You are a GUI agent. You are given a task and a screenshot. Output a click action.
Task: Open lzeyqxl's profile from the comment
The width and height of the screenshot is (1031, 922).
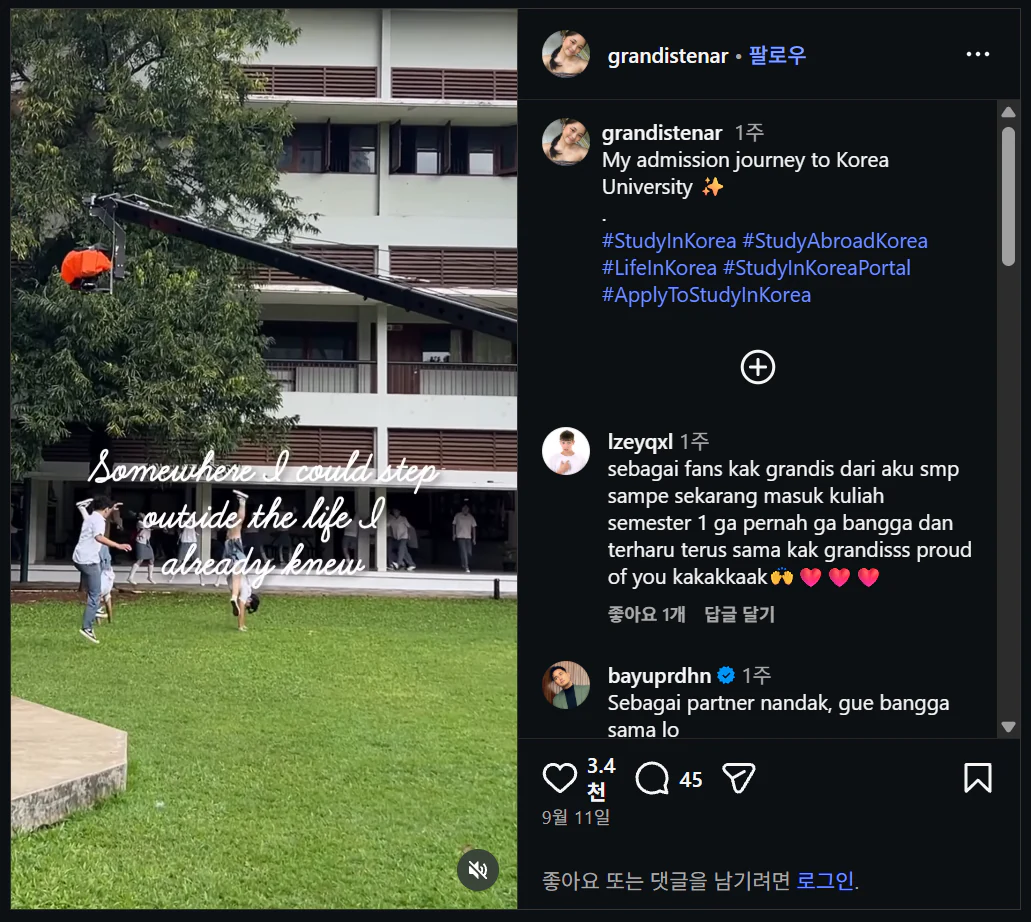[640, 441]
